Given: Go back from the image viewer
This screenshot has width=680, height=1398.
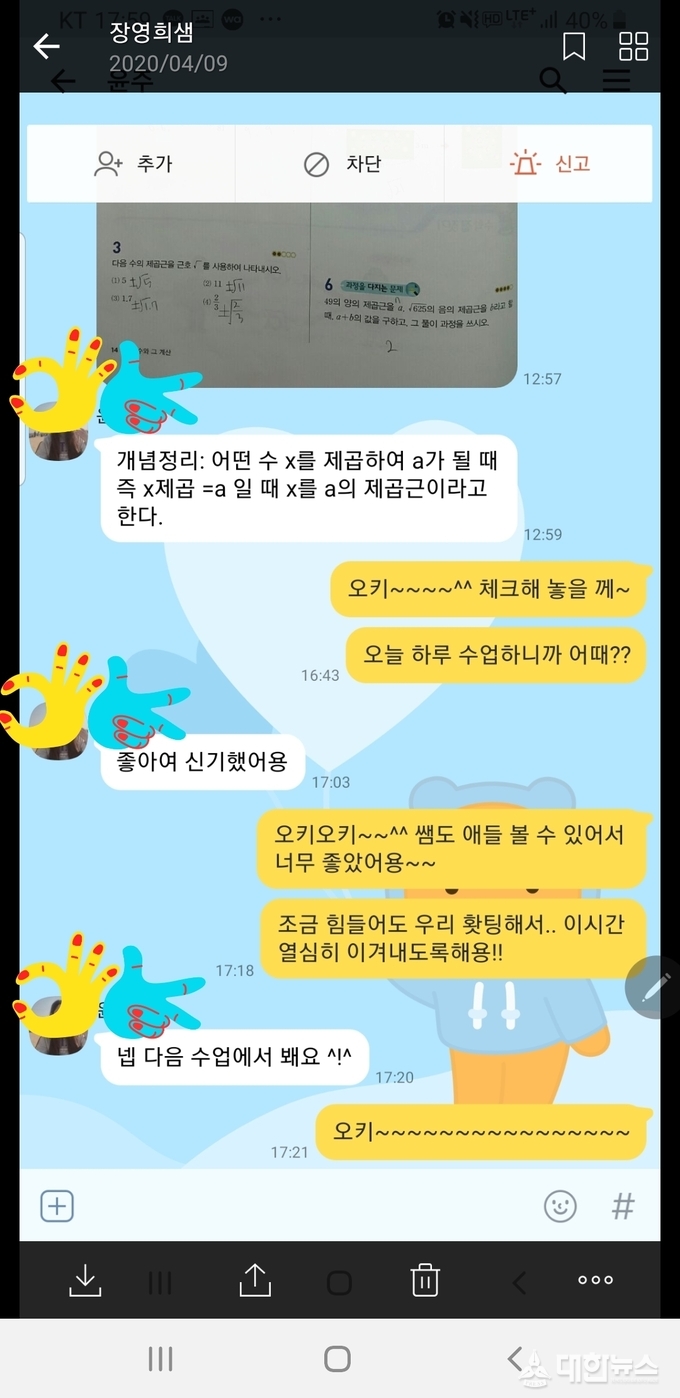Looking at the screenshot, I should 46,47.
